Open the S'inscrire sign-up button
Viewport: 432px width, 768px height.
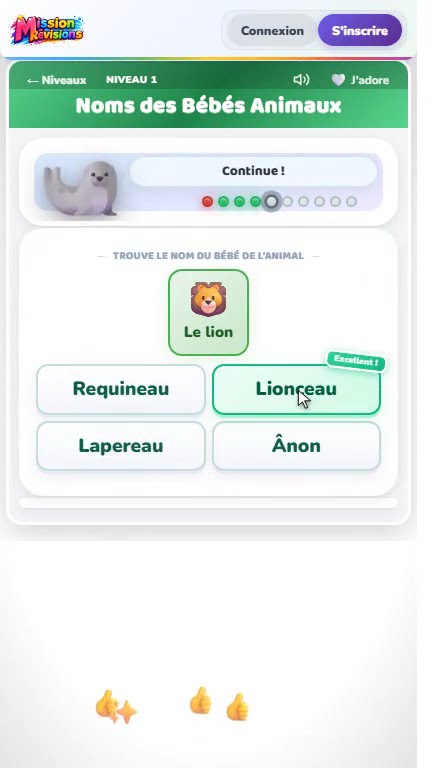360,30
